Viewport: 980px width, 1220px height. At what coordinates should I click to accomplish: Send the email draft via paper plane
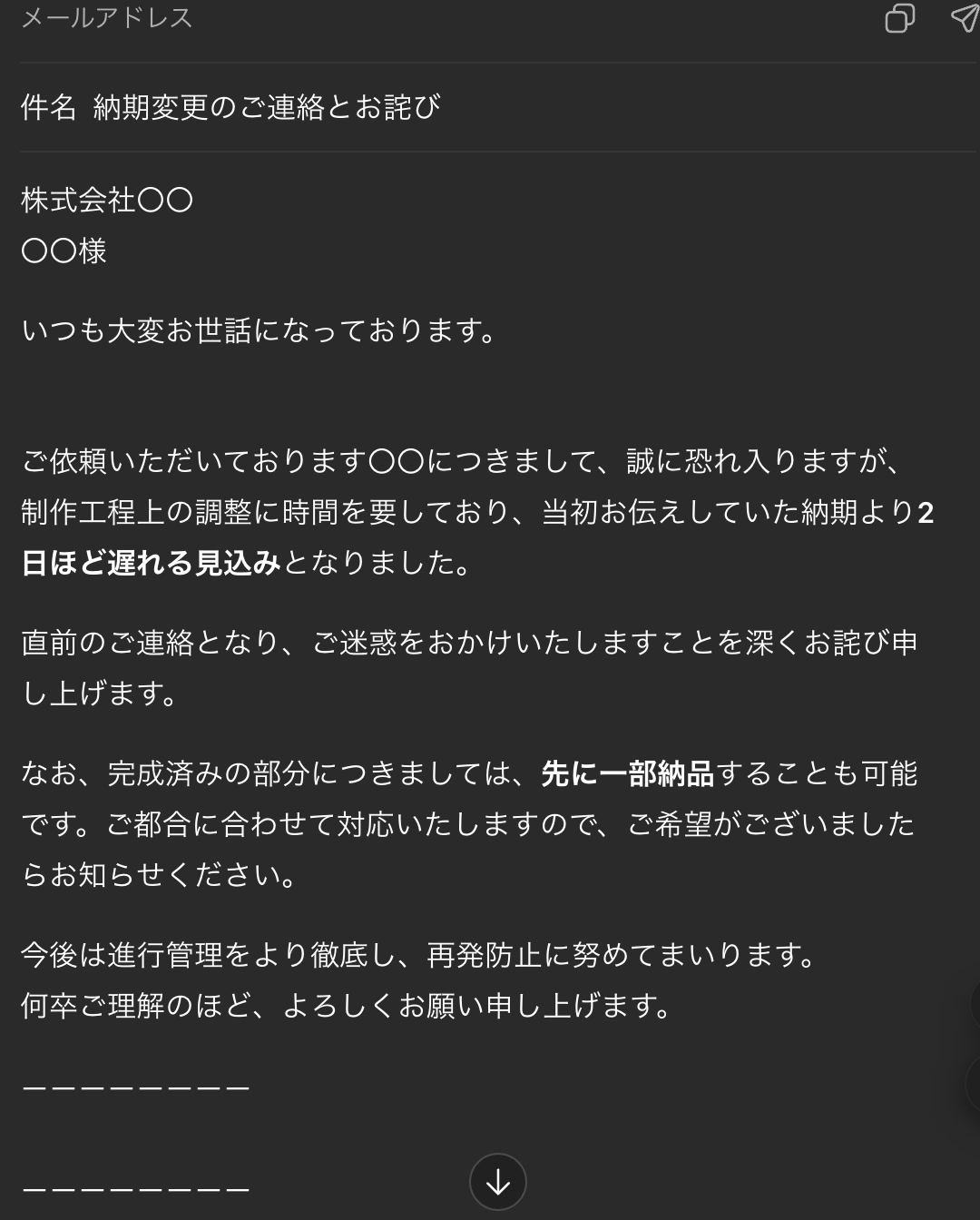coord(964,18)
